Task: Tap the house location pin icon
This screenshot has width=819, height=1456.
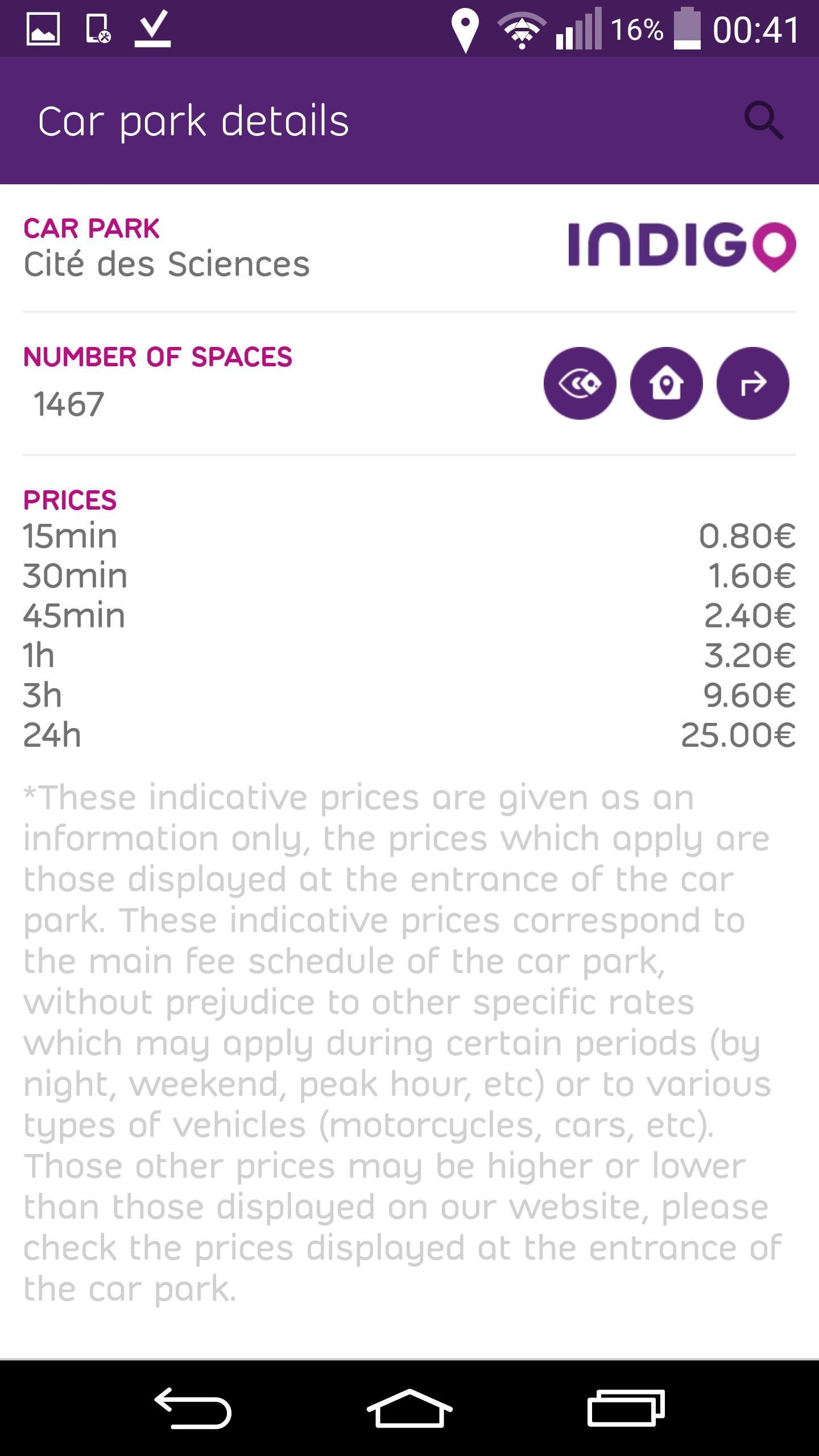Action: [x=666, y=384]
